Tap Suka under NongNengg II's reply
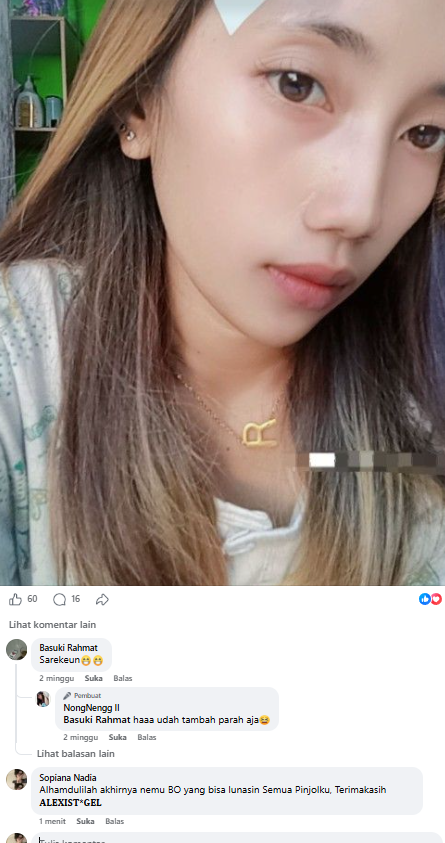This screenshot has width=445, height=843. coord(118,737)
